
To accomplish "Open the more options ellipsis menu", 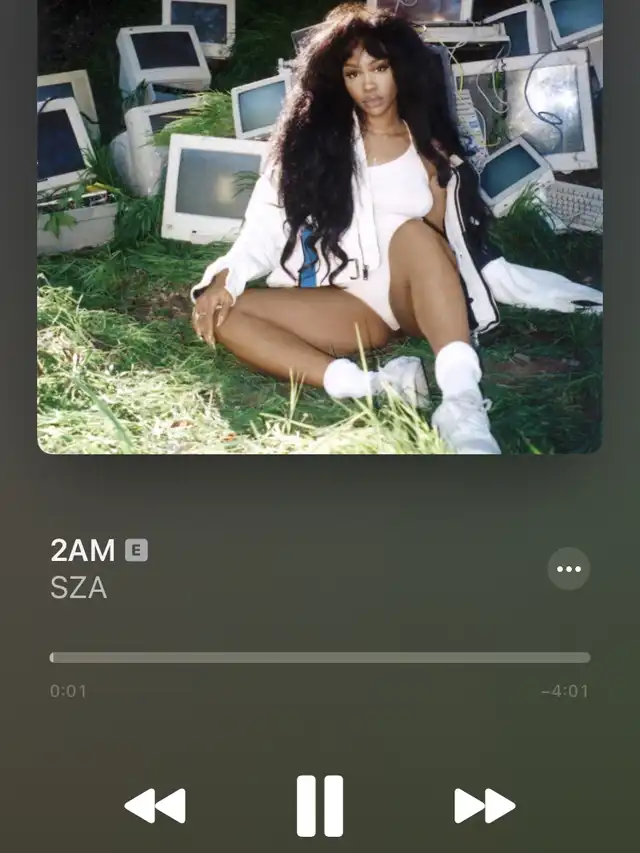I will pos(568,569).
